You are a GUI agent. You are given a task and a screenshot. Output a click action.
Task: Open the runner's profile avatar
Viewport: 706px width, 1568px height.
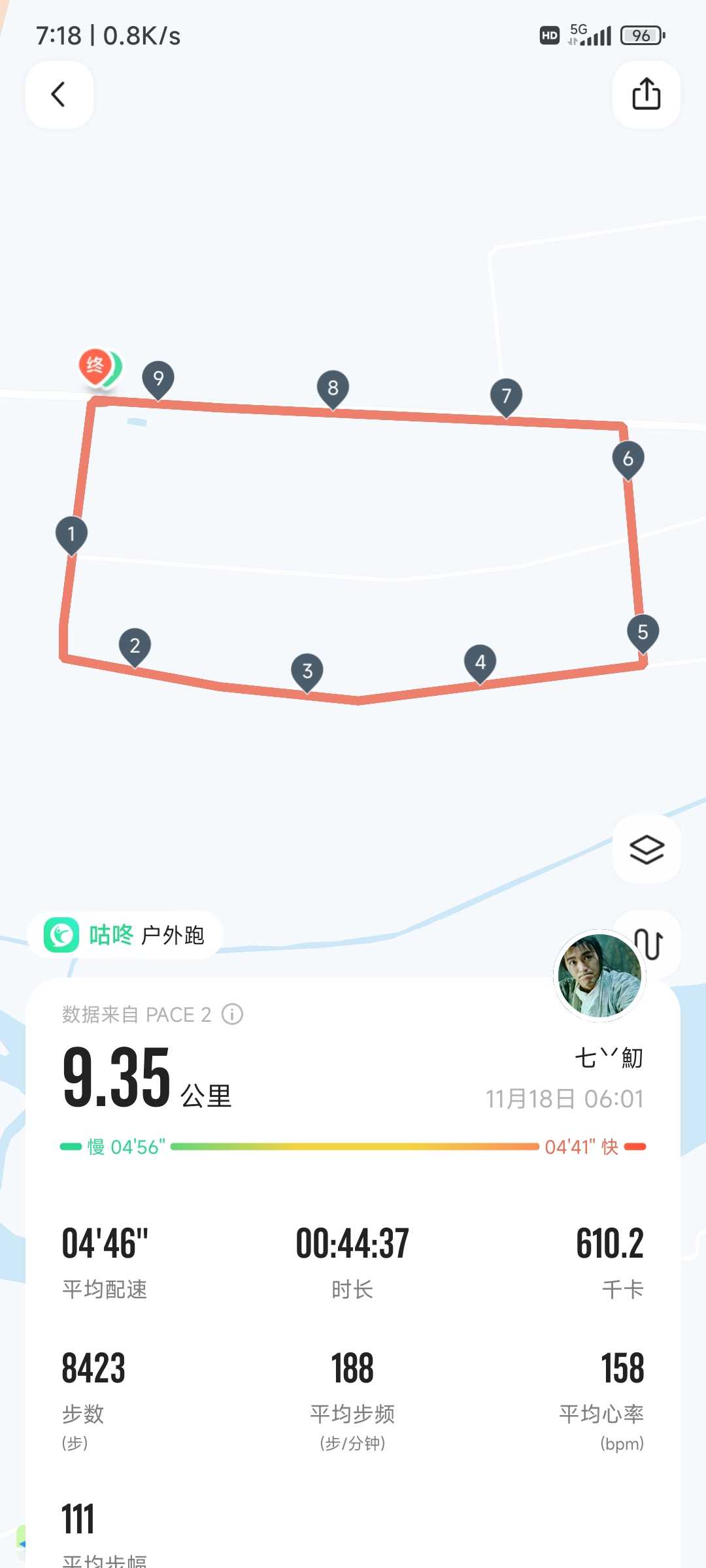click(x=599, y=975)
